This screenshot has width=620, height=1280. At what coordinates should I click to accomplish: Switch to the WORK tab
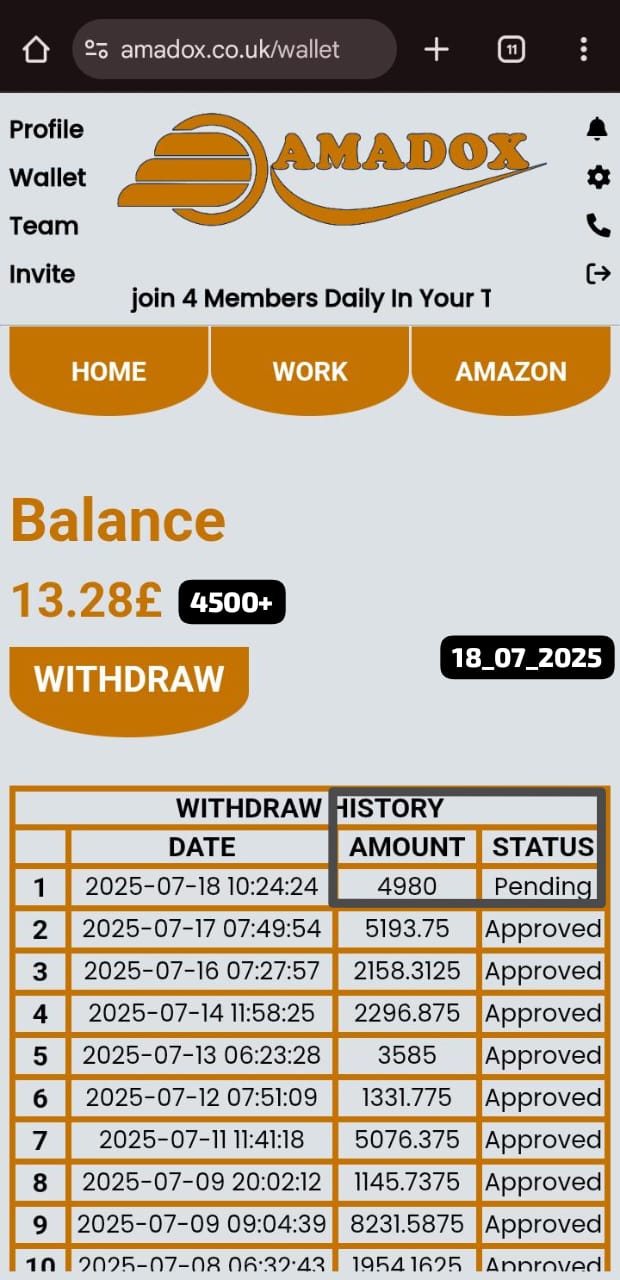click(310, 371)
